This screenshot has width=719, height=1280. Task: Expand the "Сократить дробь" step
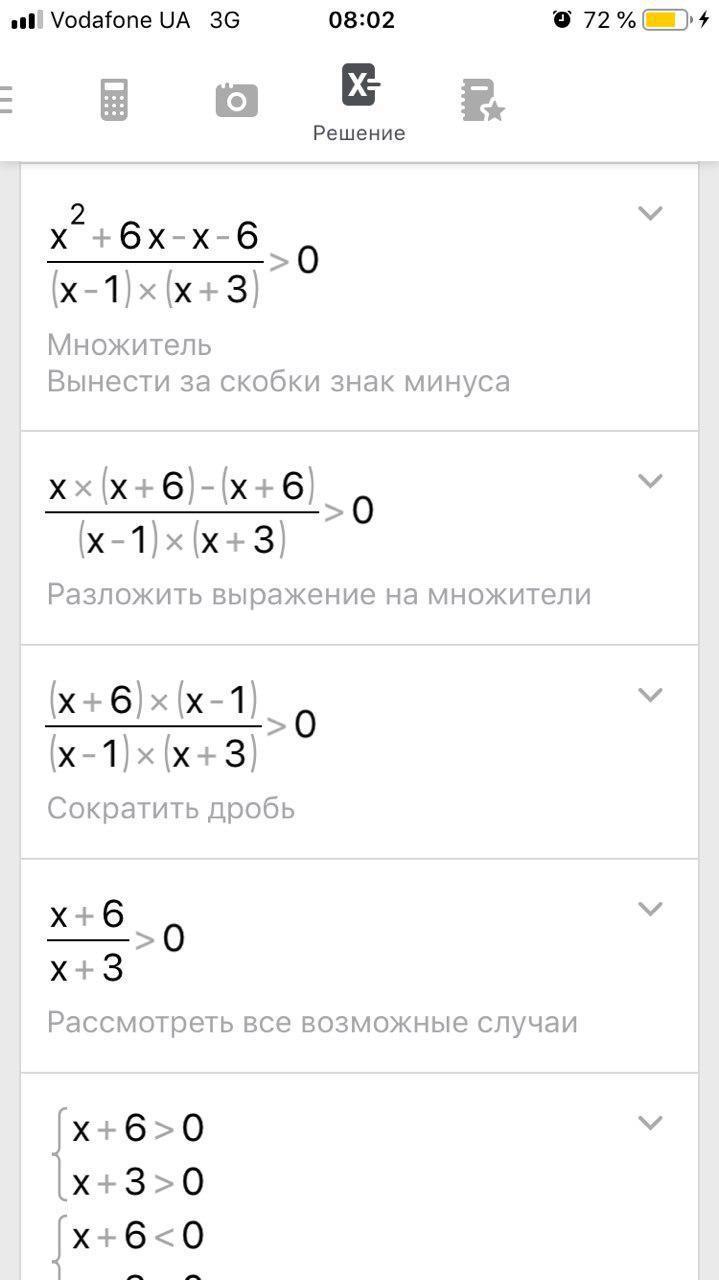[651, 695]
